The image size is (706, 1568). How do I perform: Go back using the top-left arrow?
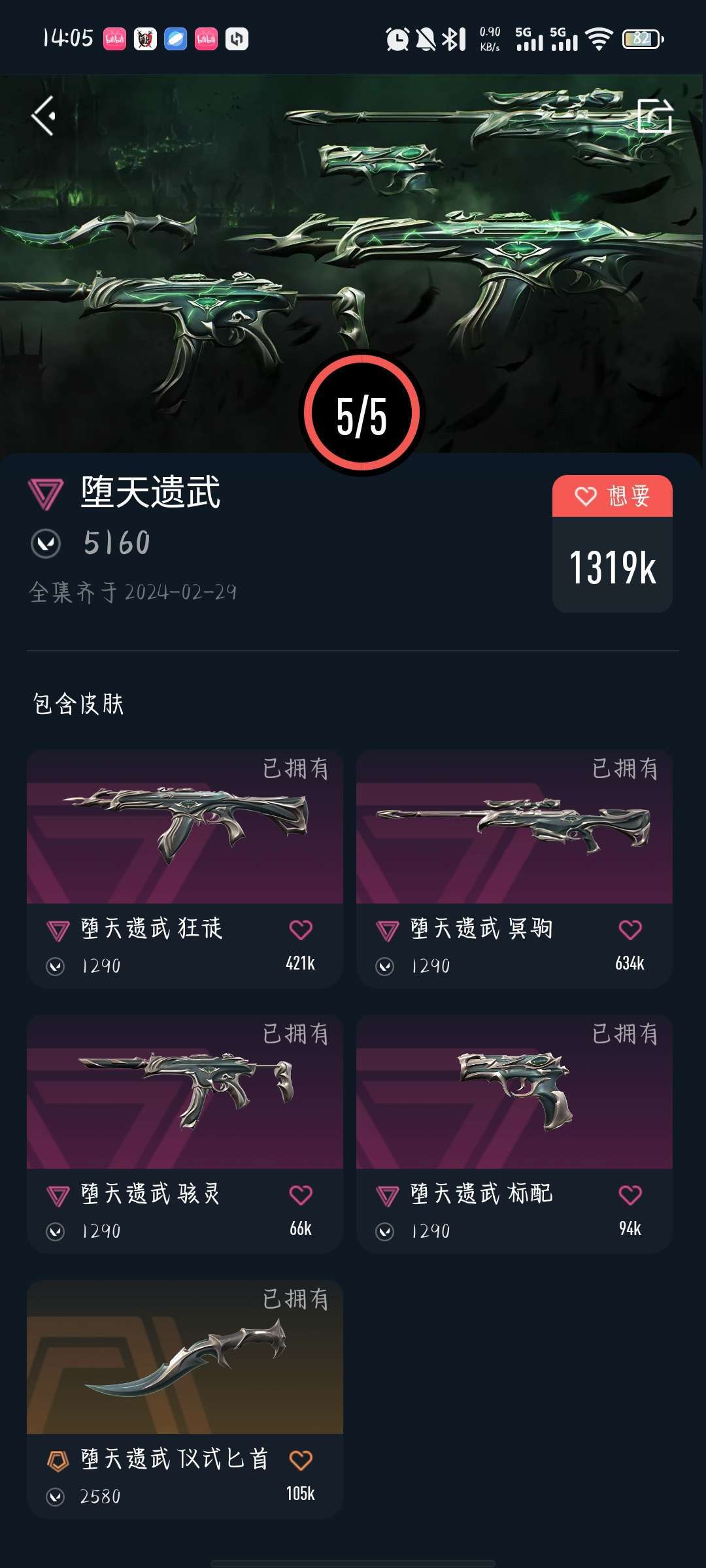pyautogui.click(x=44, y=116)
